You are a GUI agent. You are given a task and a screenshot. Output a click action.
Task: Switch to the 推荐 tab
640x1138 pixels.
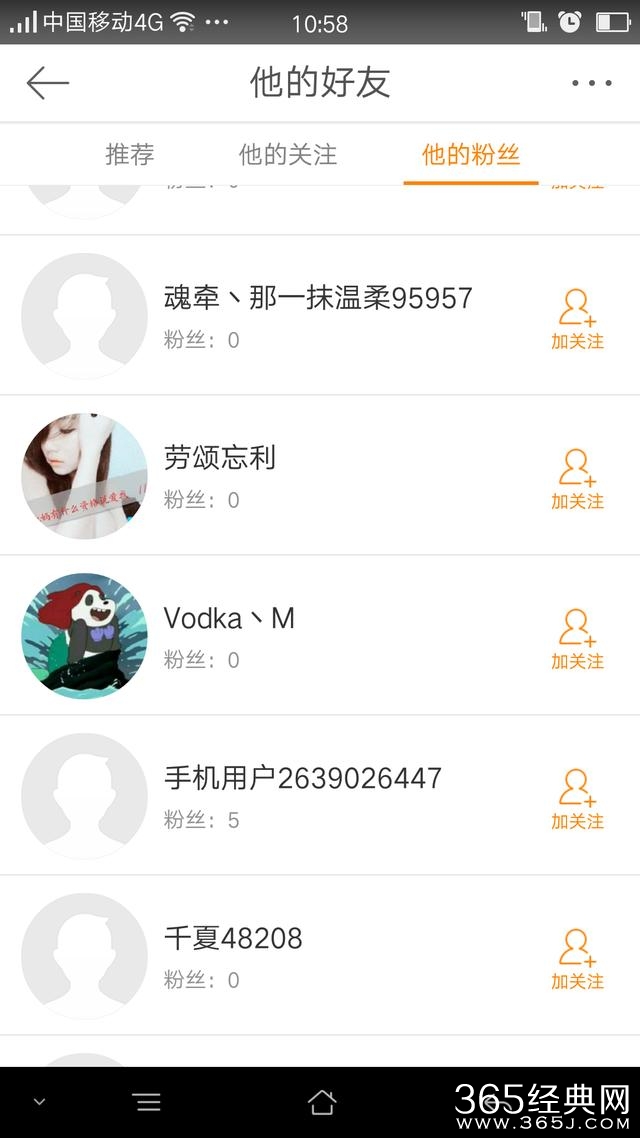coord(130,155)
